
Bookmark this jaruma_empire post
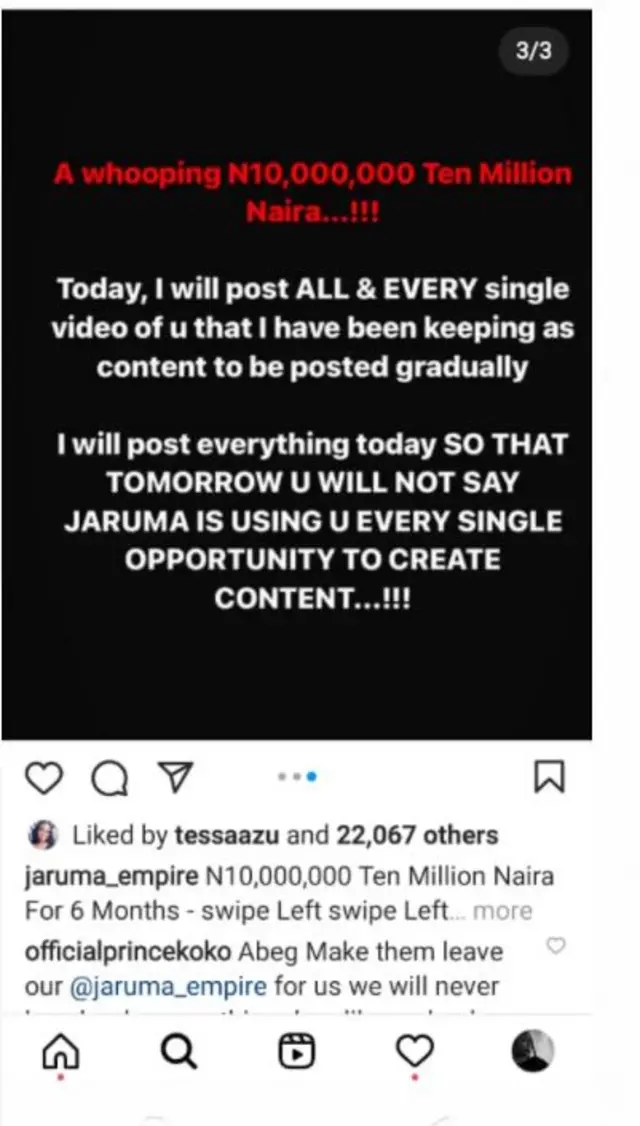point(549,777)
